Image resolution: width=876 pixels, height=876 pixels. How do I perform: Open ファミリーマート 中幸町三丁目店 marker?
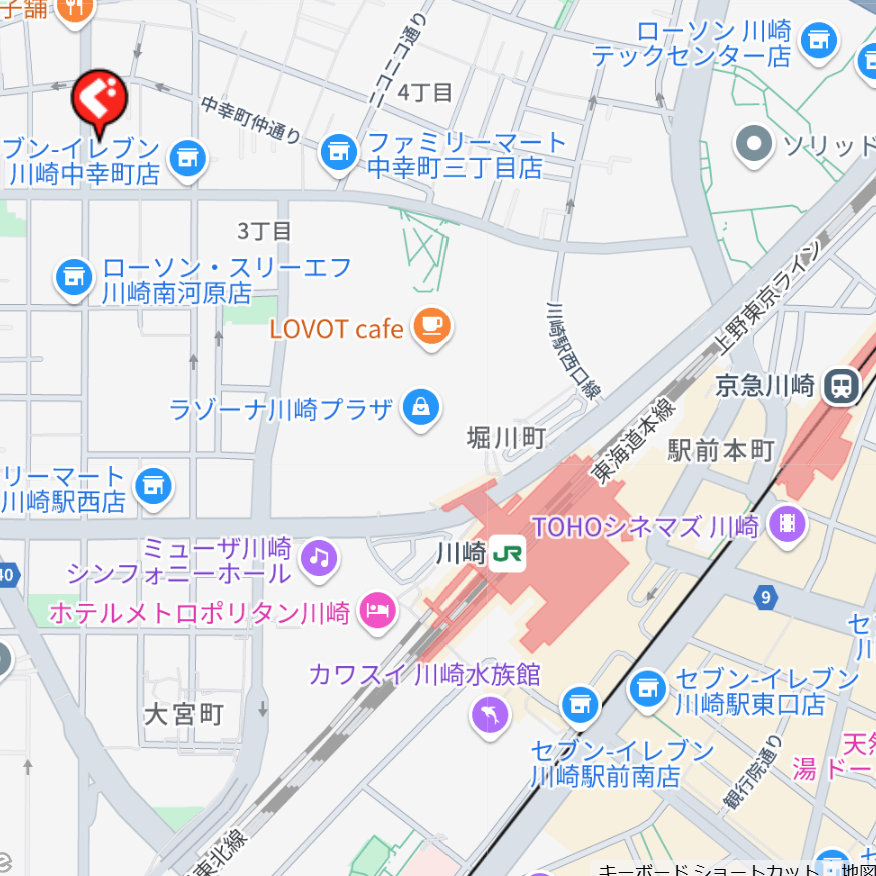pyautogui.click(x=339, y=153)
